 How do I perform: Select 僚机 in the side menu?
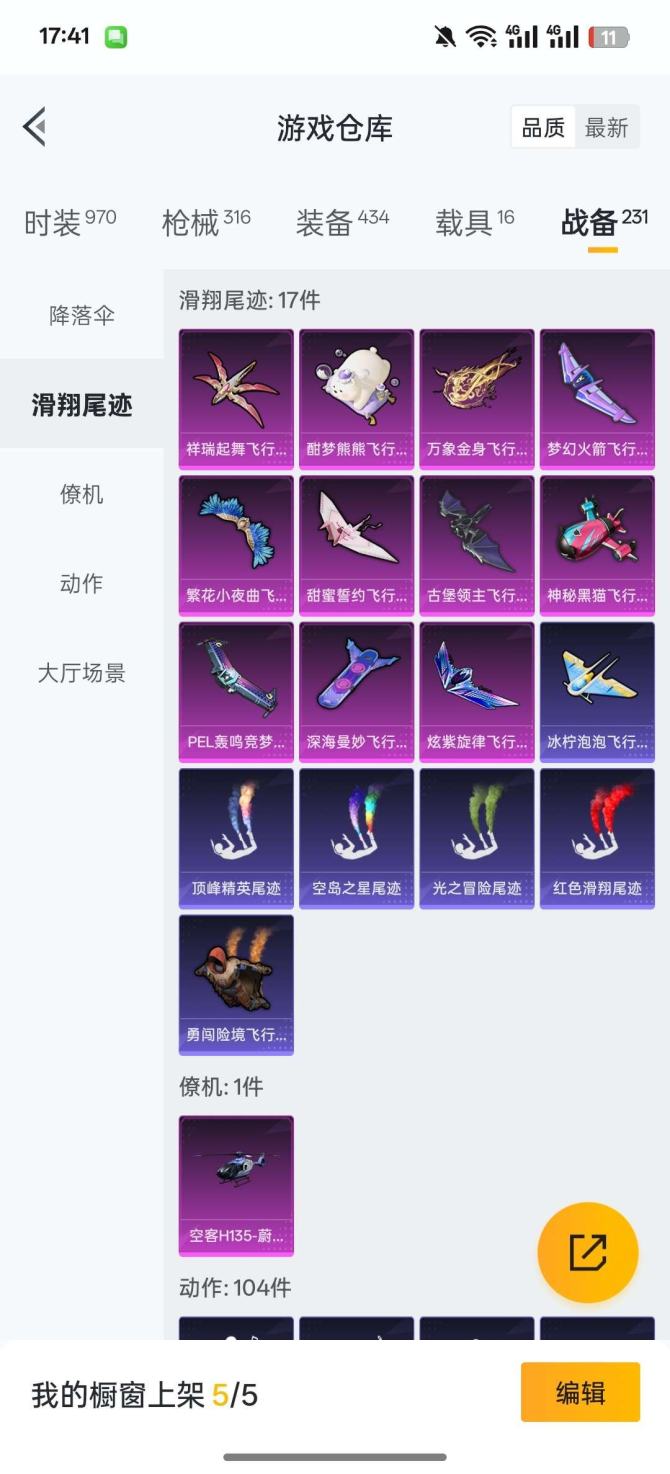tap(82, 494)
